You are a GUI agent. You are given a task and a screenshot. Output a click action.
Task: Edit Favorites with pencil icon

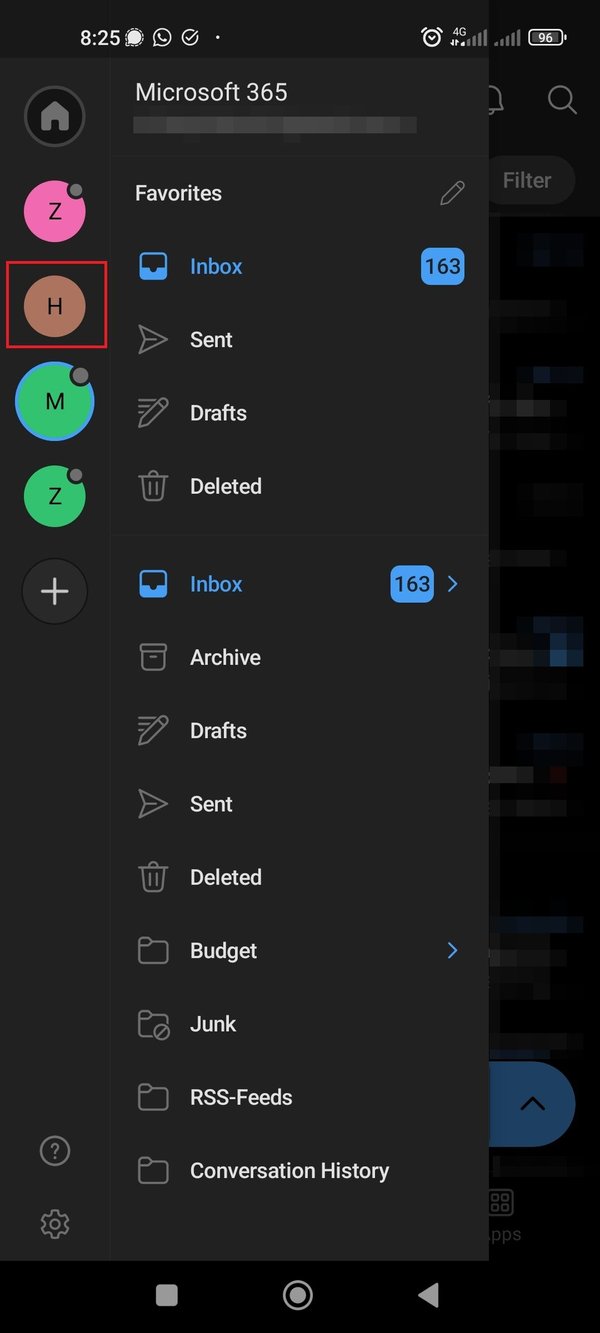tap(452, 193)
